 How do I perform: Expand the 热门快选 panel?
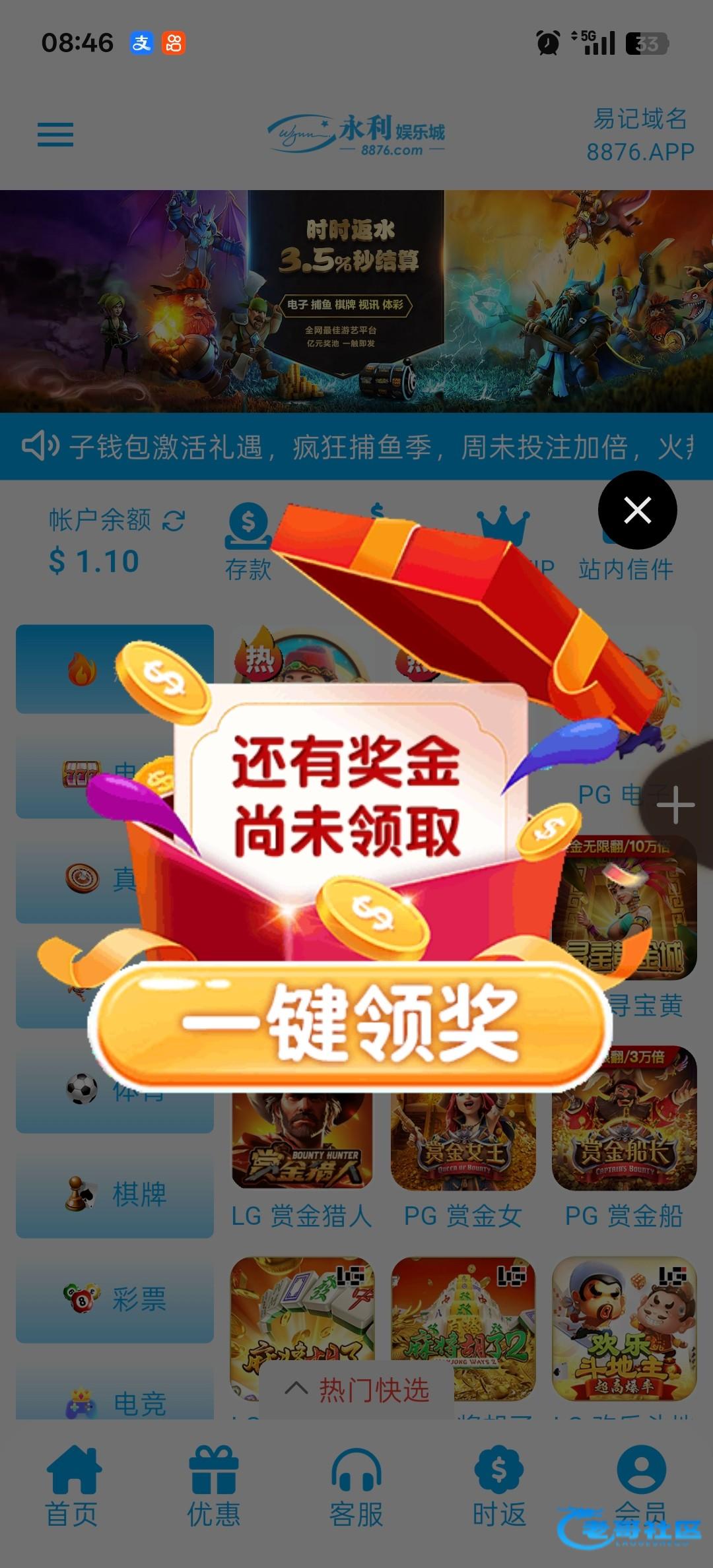click(x=357, y=1390)
